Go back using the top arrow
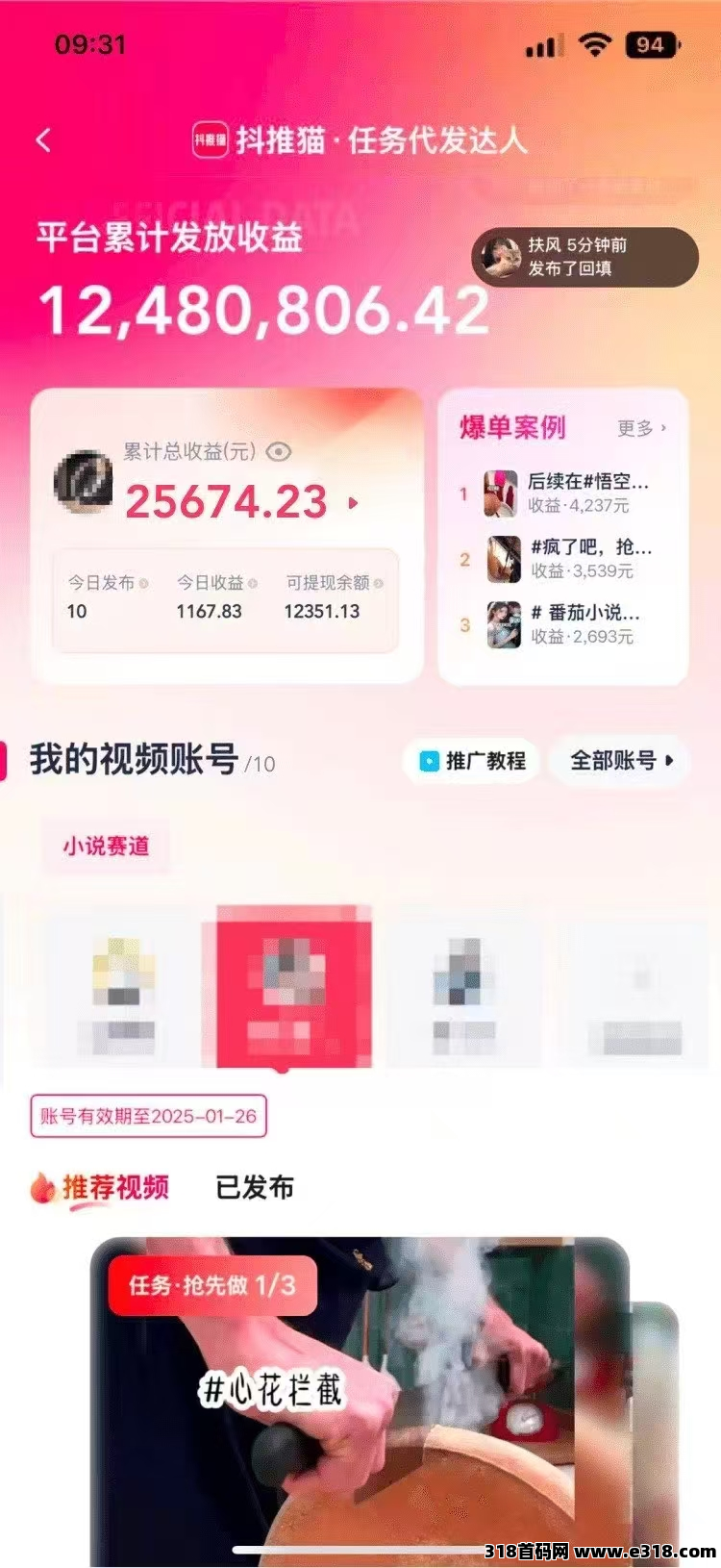 click(x=43, y=140)
